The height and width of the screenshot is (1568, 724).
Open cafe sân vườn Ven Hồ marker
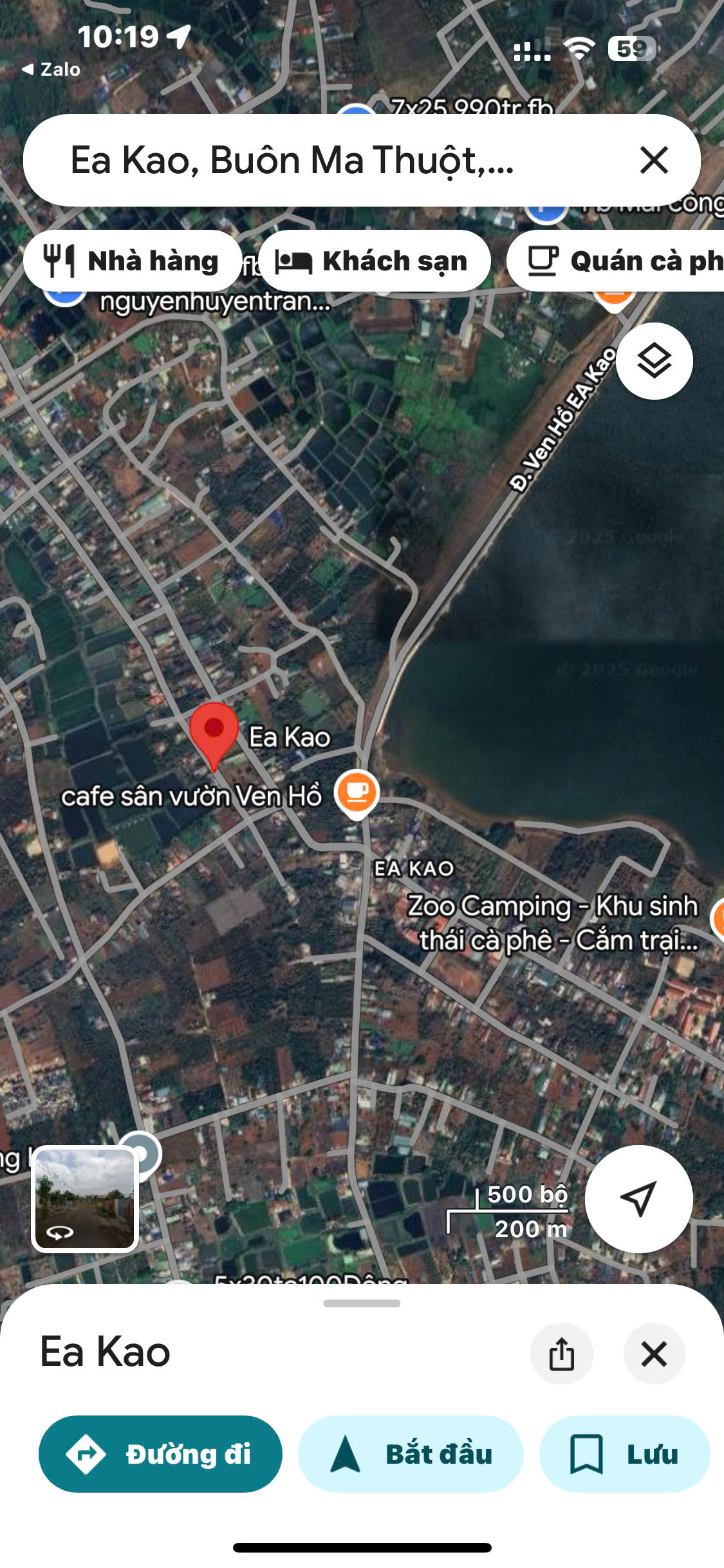pyautogui.click(x=357, y=792)
